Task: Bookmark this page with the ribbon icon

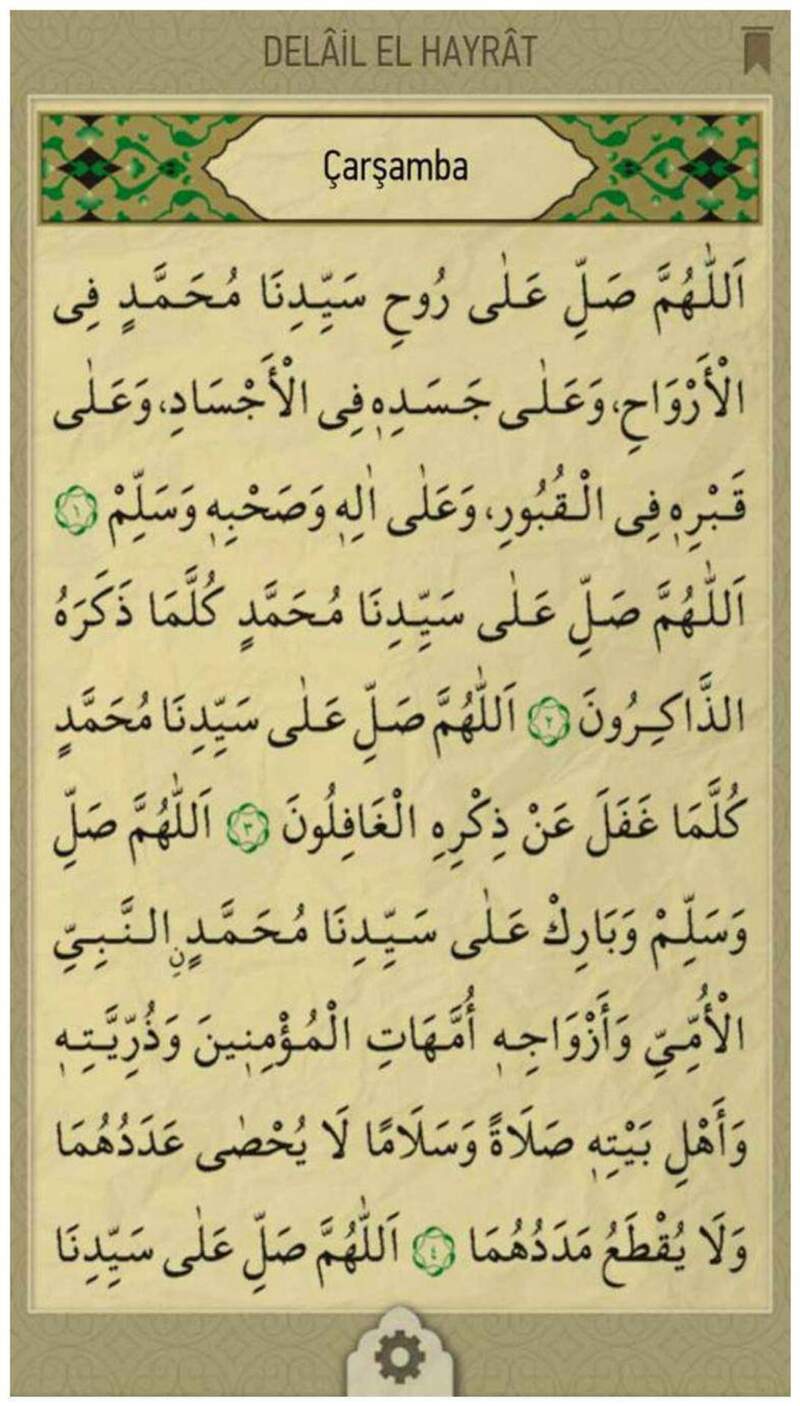Action: point(755,51)
